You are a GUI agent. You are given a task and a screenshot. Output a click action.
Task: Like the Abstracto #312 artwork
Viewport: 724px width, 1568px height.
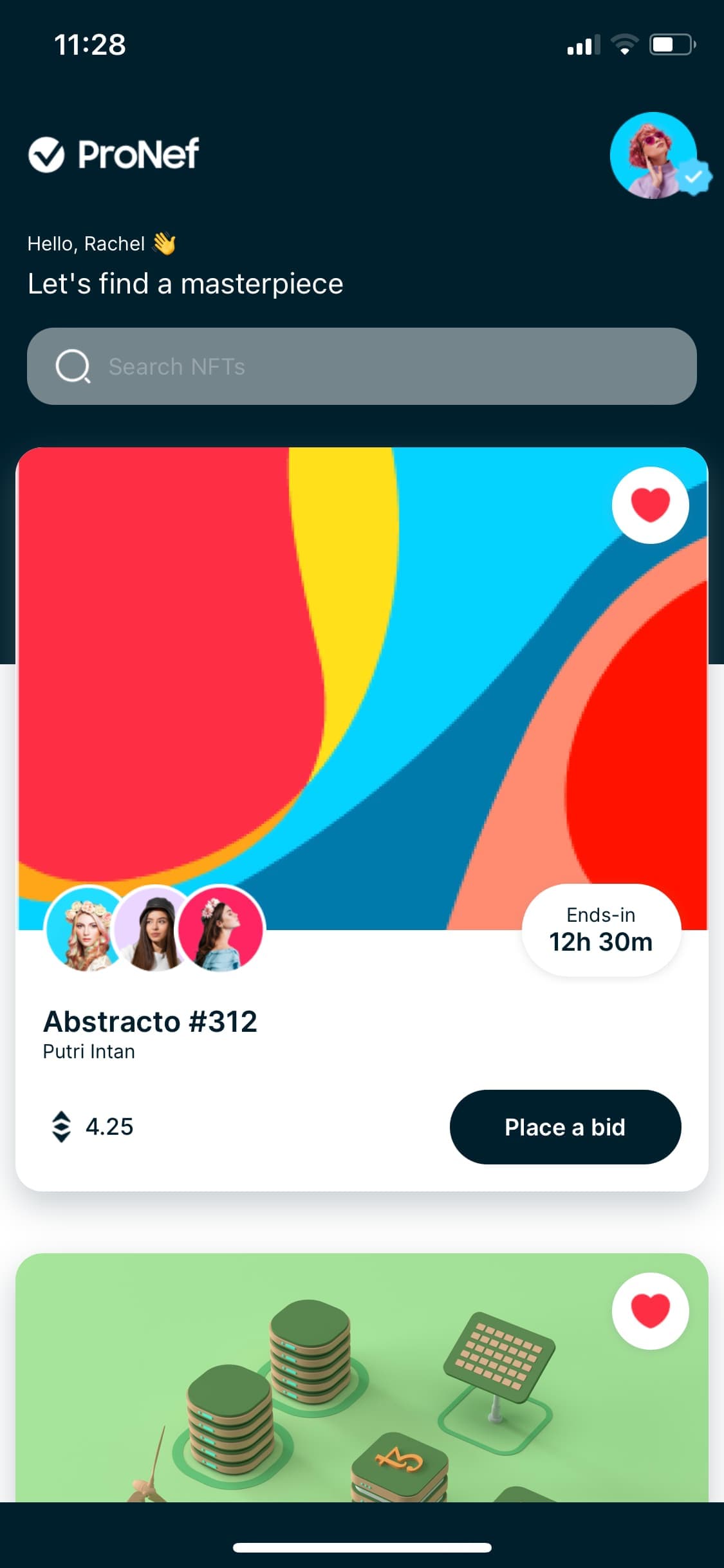(x=650, y=505)
